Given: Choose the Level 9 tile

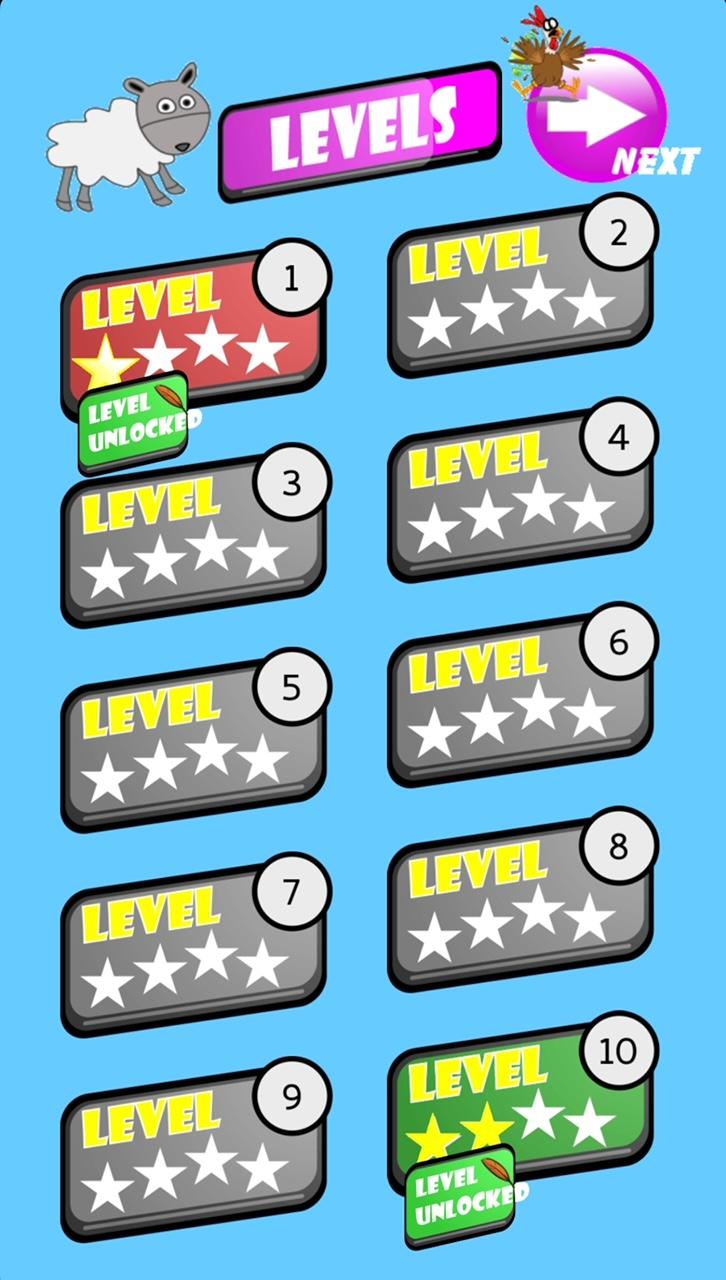Looking at the screenshot, I should click(x=194, y=1151).
